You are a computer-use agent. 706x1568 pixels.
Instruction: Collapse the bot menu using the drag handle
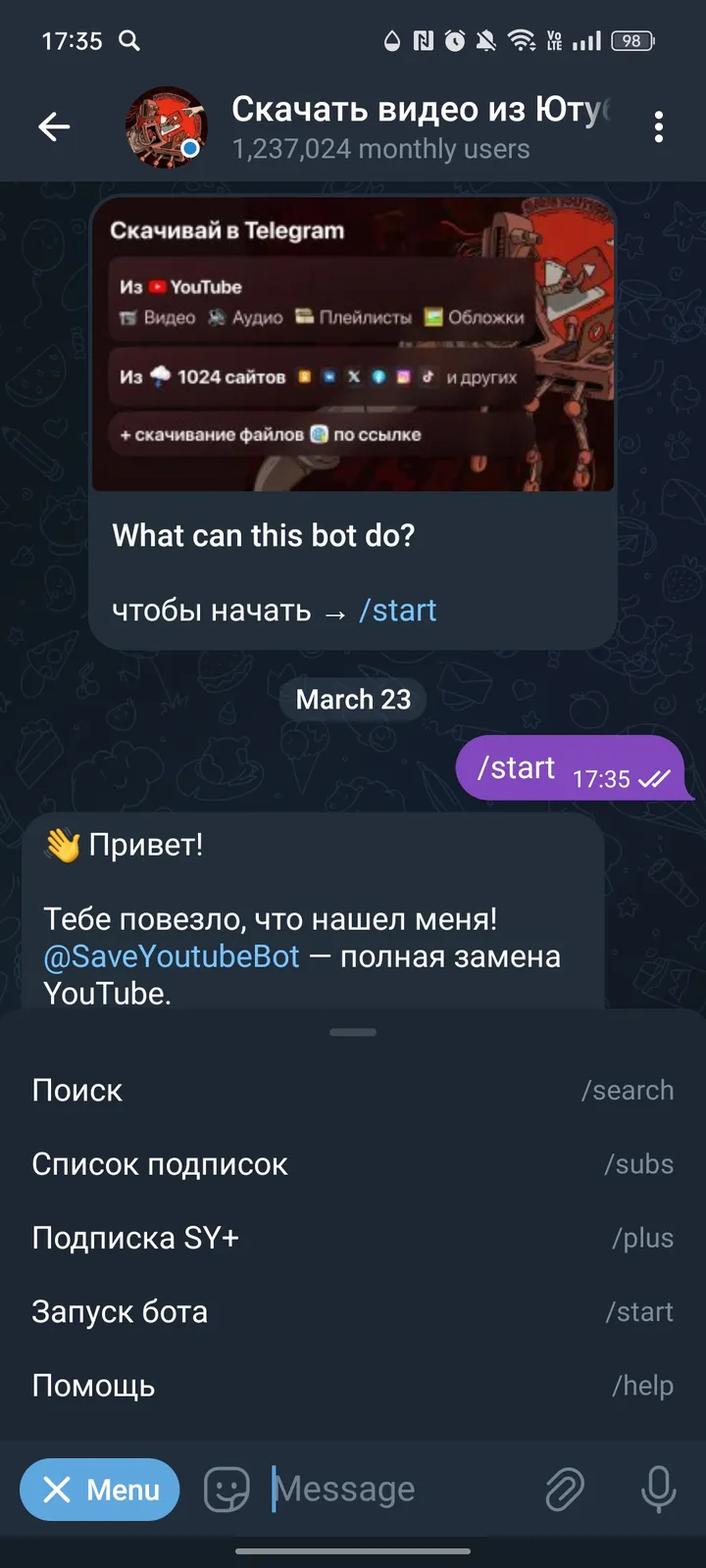pos(352,1031)
